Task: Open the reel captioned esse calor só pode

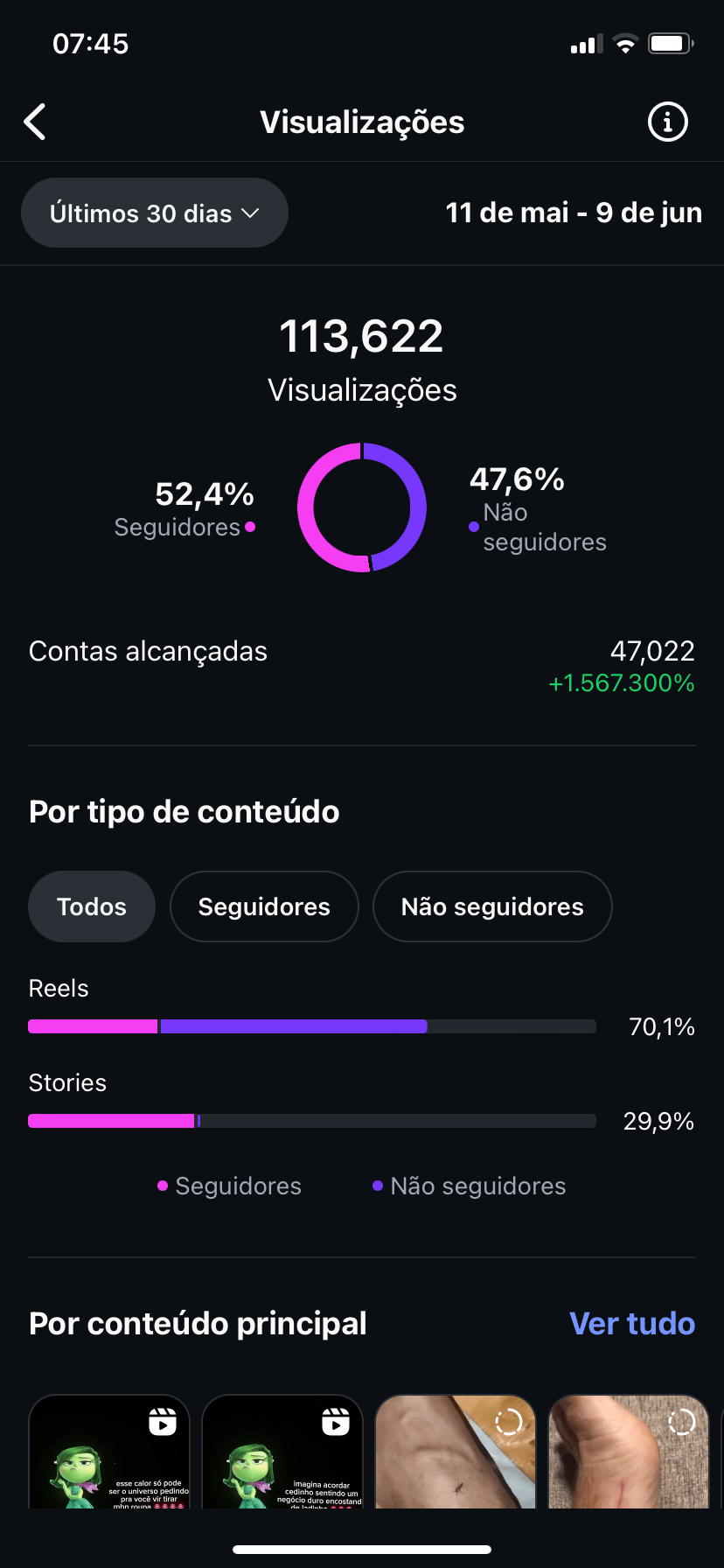Action: pos(109,1451)
